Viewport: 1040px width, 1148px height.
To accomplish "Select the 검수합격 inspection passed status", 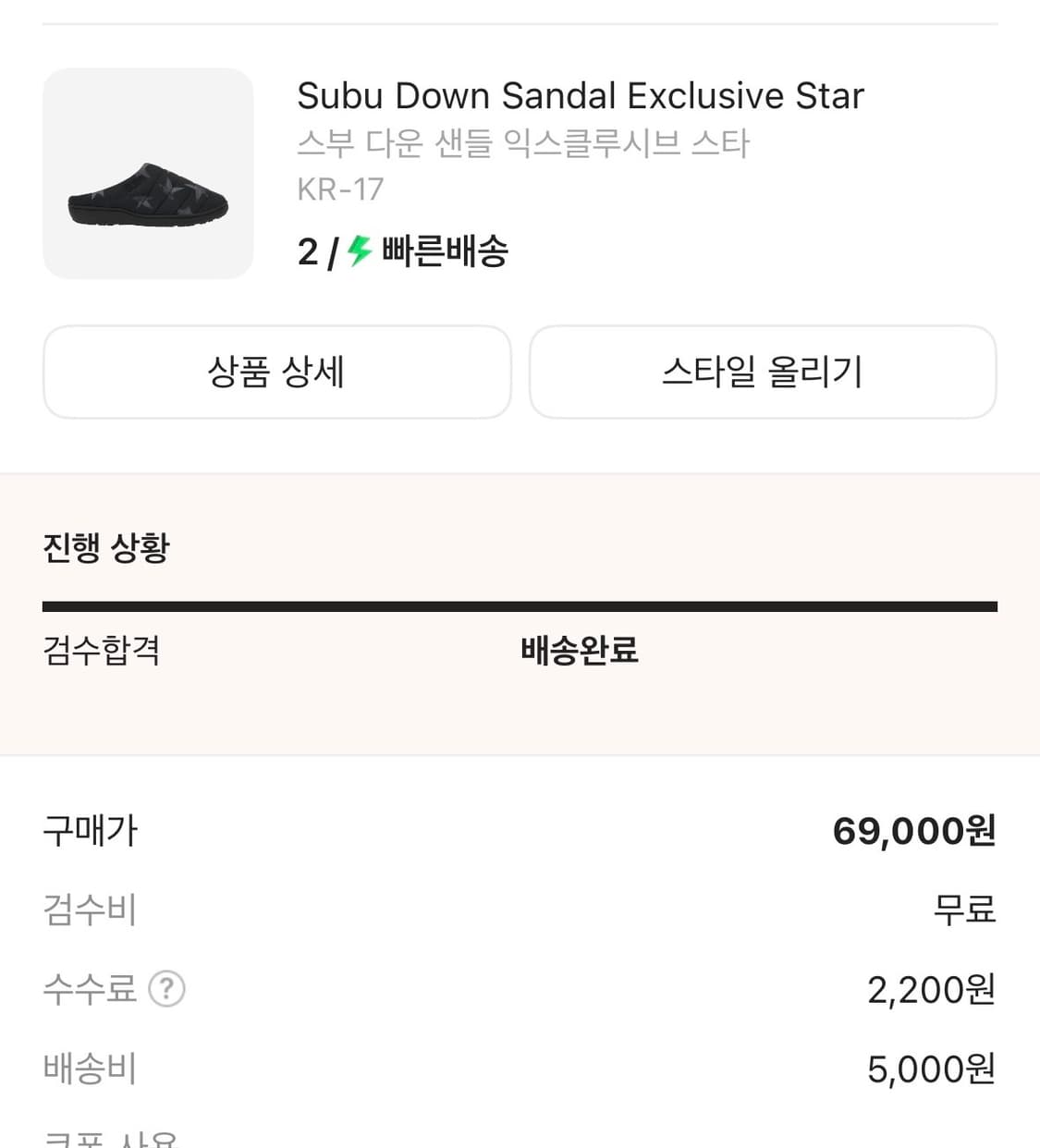I will point(100,652).
